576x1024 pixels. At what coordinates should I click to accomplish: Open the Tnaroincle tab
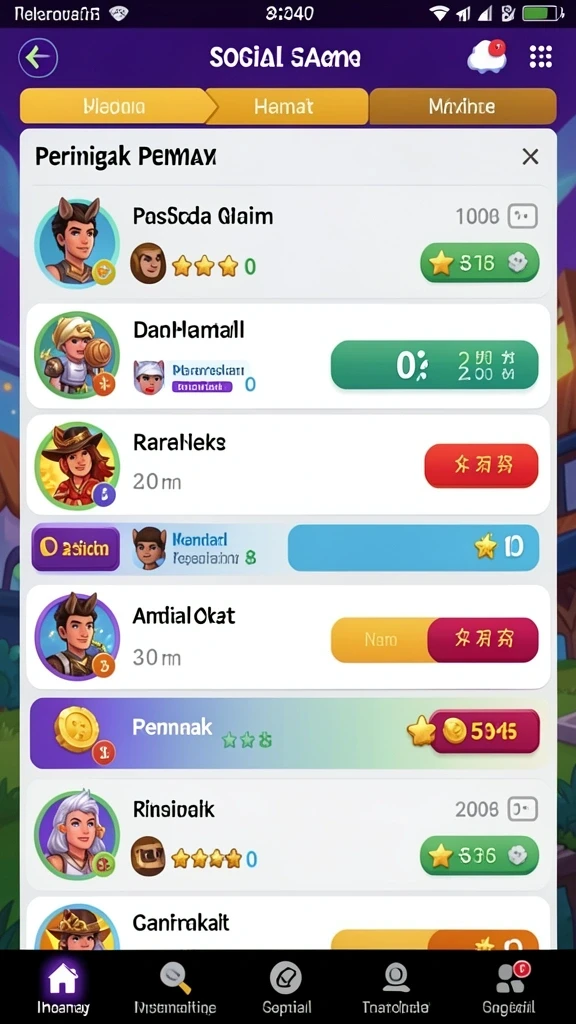[x=396, y=987]
